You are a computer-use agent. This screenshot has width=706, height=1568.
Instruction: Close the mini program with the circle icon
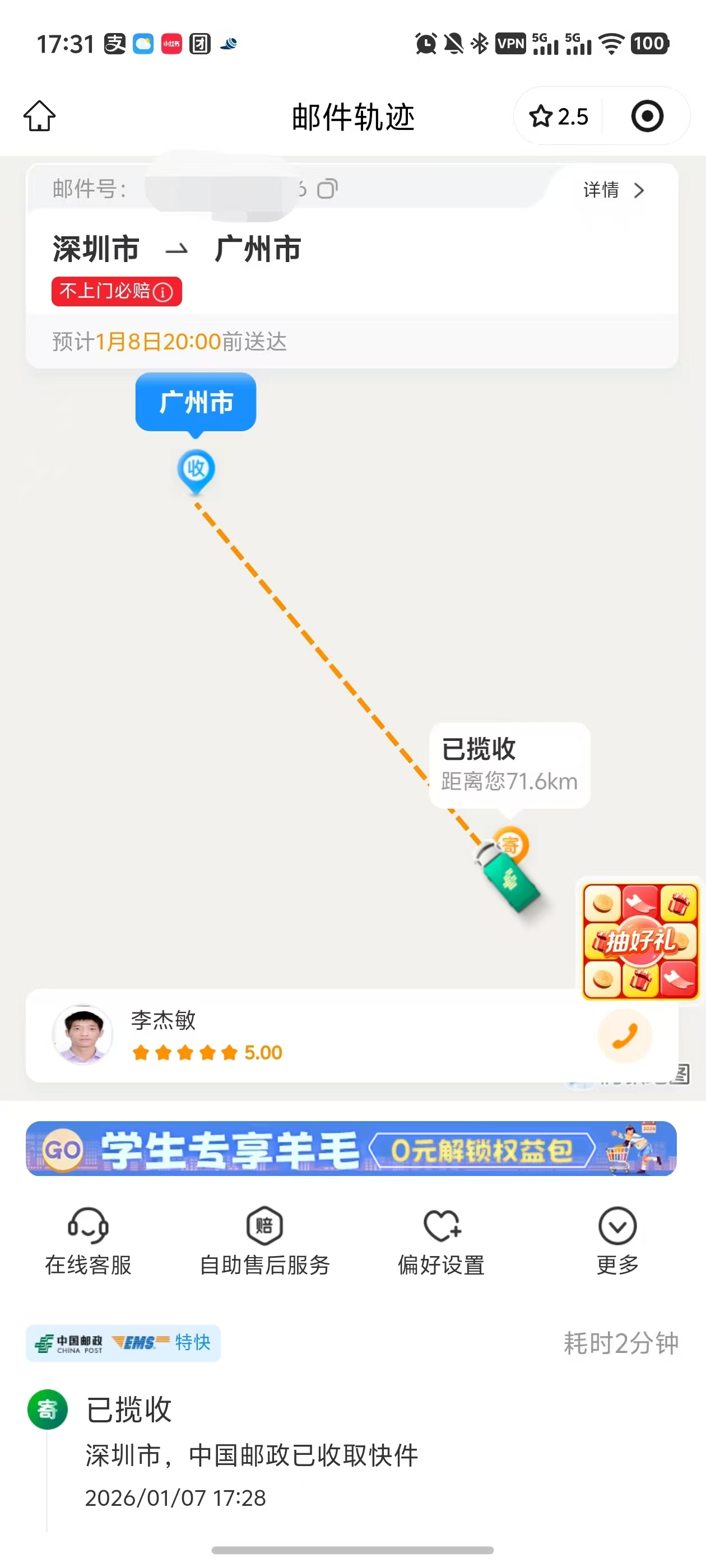click(647, 116)
